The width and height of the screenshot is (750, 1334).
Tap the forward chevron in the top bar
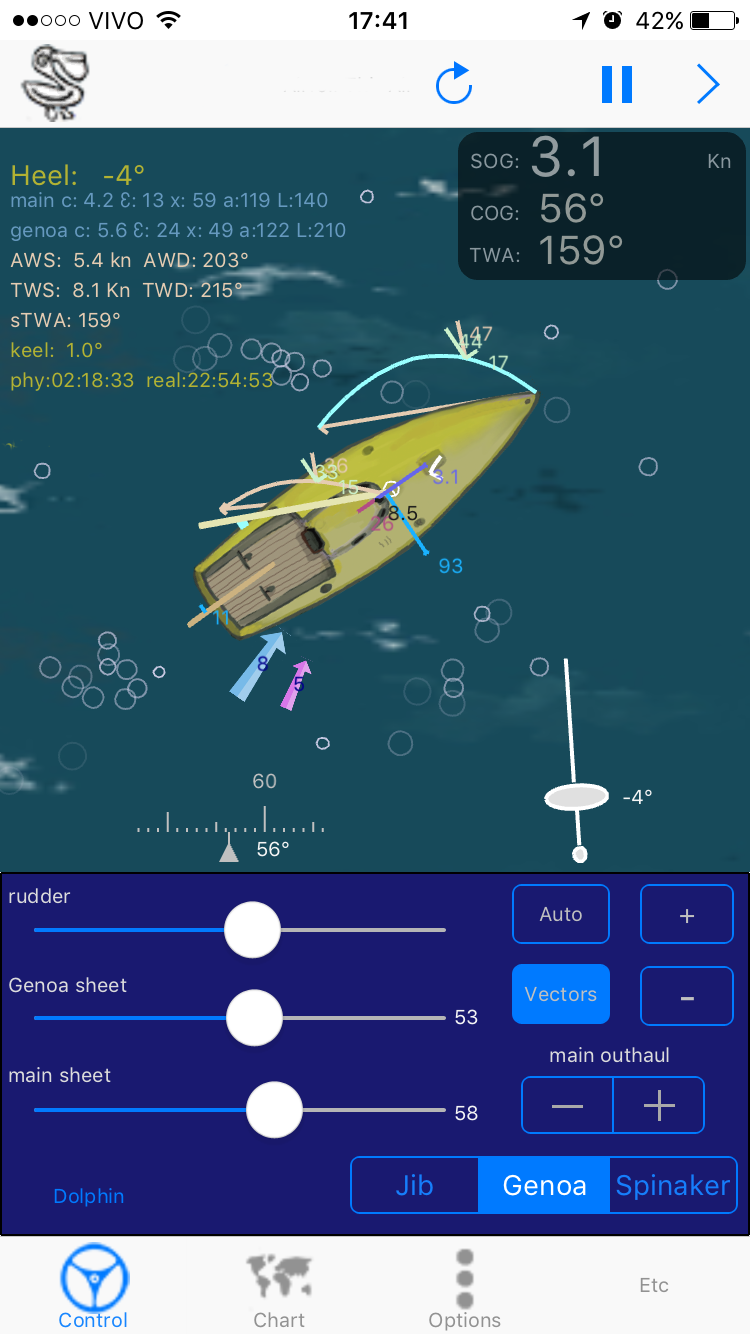click(707, 84)
